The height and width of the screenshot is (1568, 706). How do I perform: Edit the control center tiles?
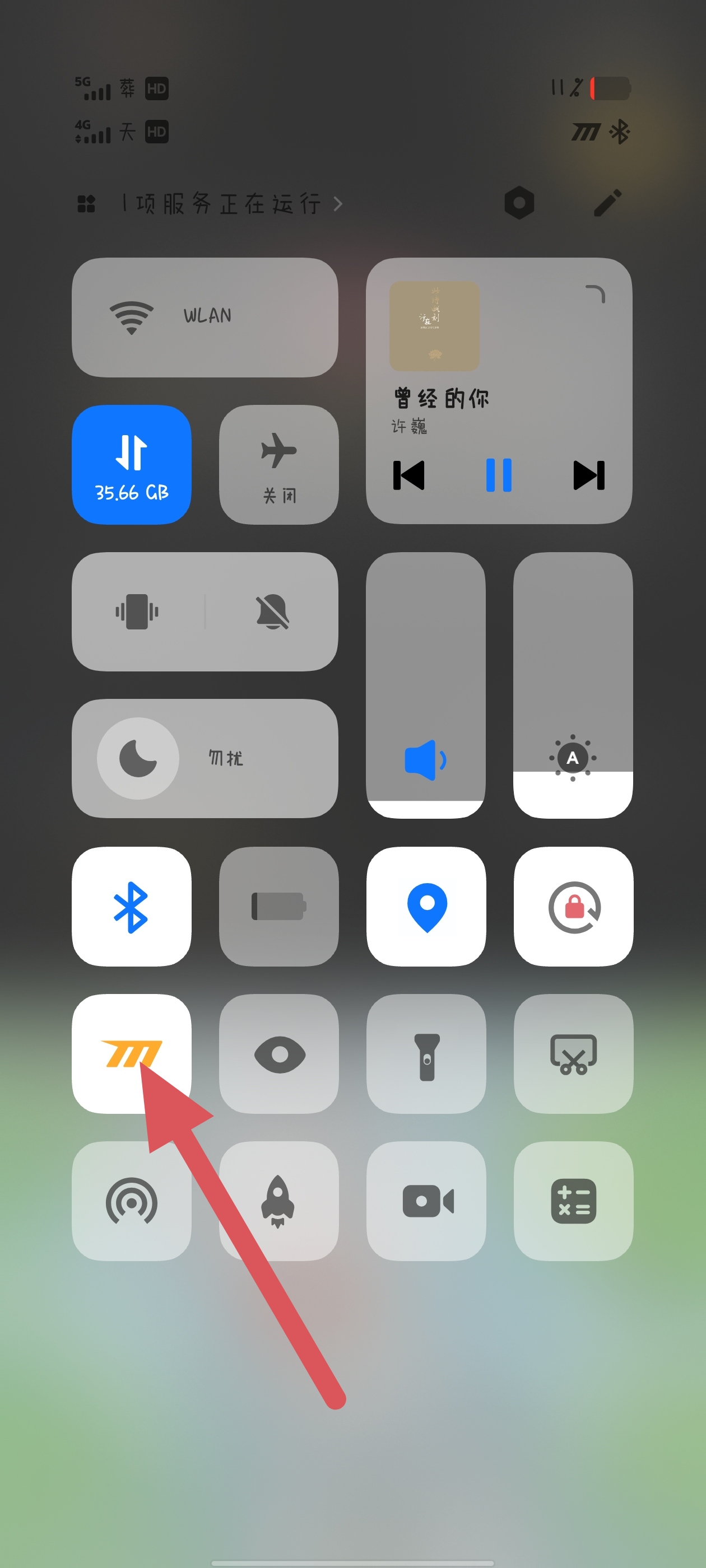607,203
